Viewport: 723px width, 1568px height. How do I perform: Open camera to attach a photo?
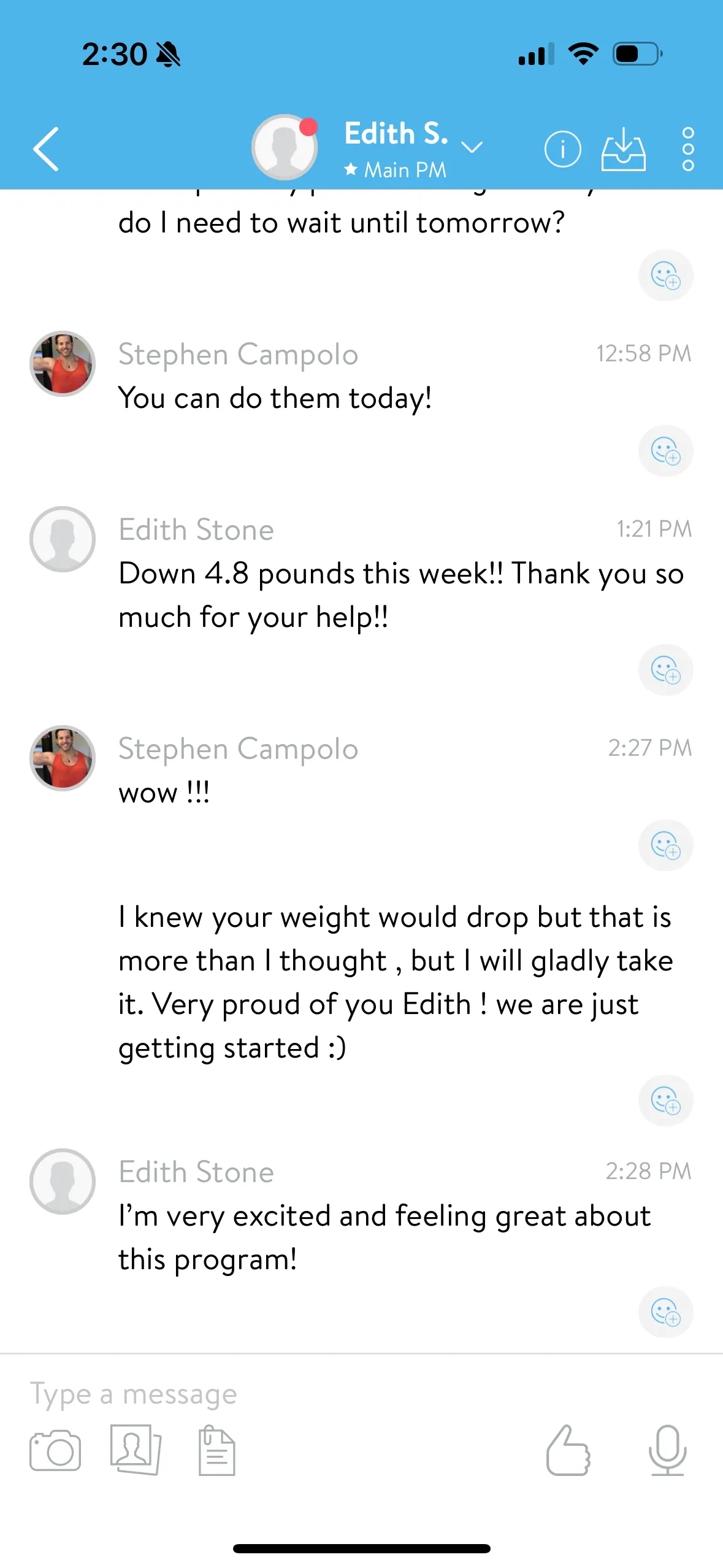click(x=55, y=1451)
